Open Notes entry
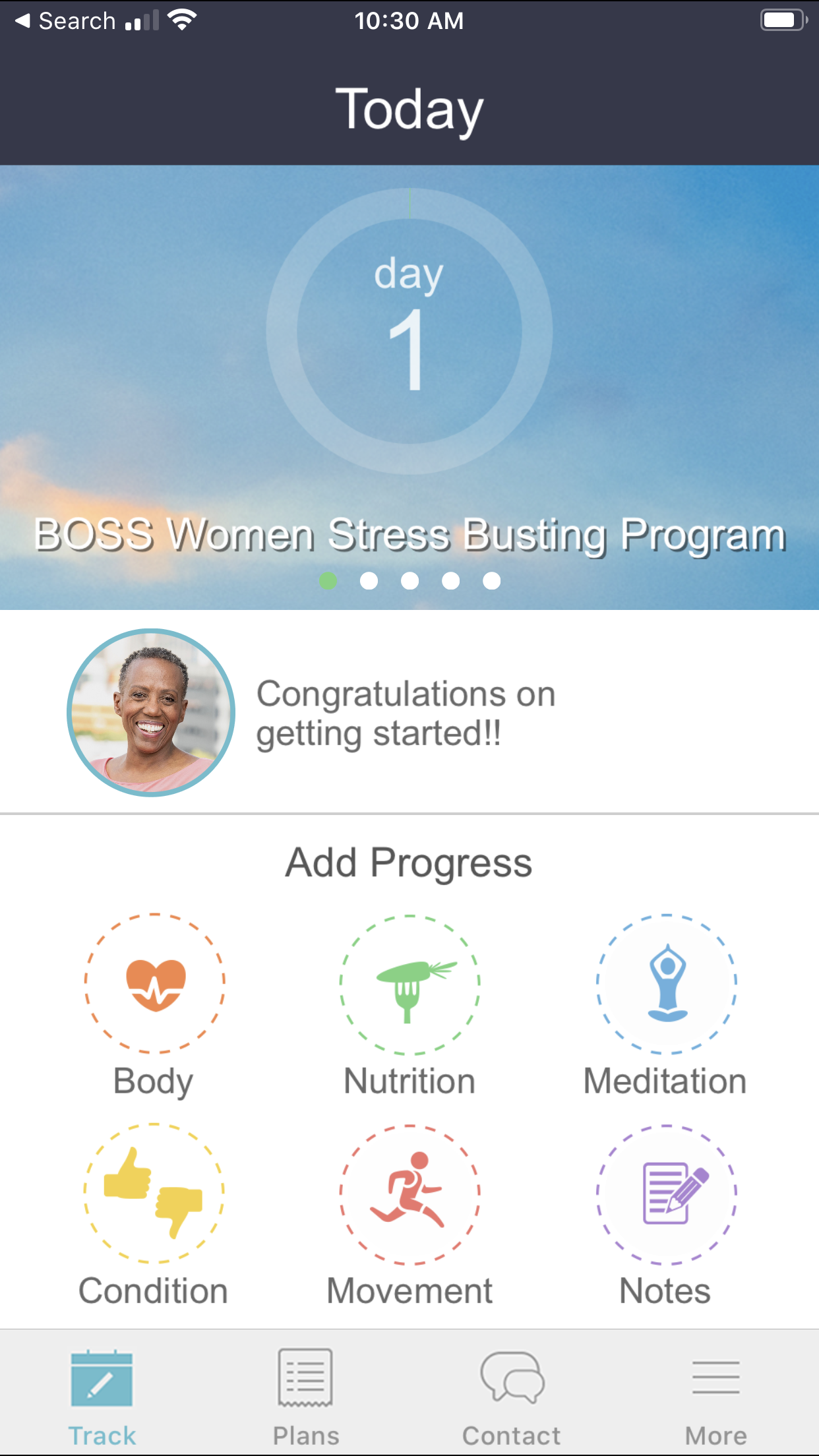Viewport: 819px width, 1456px height. [666, 1194]
